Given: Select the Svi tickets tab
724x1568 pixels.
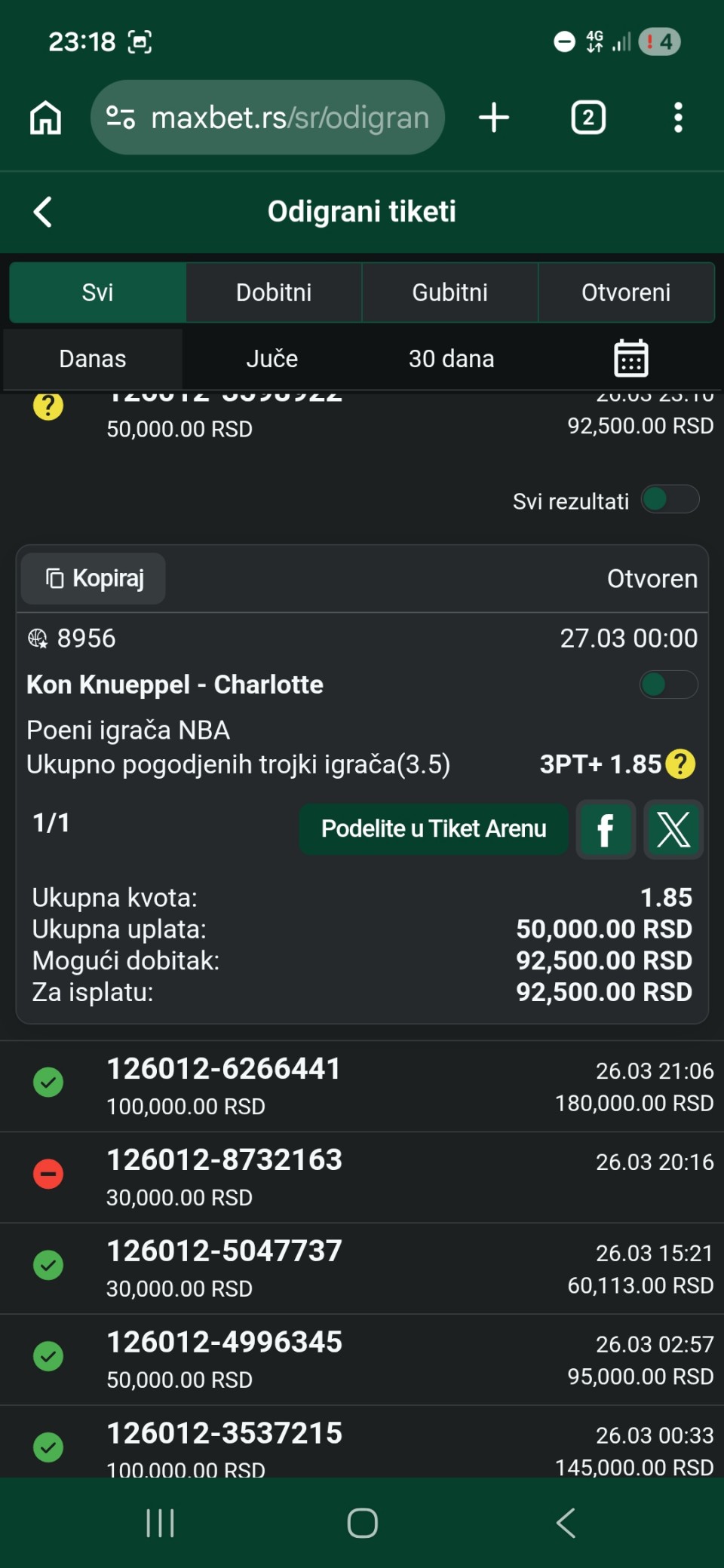Looking at the screenshot, I should pos(97,292).
